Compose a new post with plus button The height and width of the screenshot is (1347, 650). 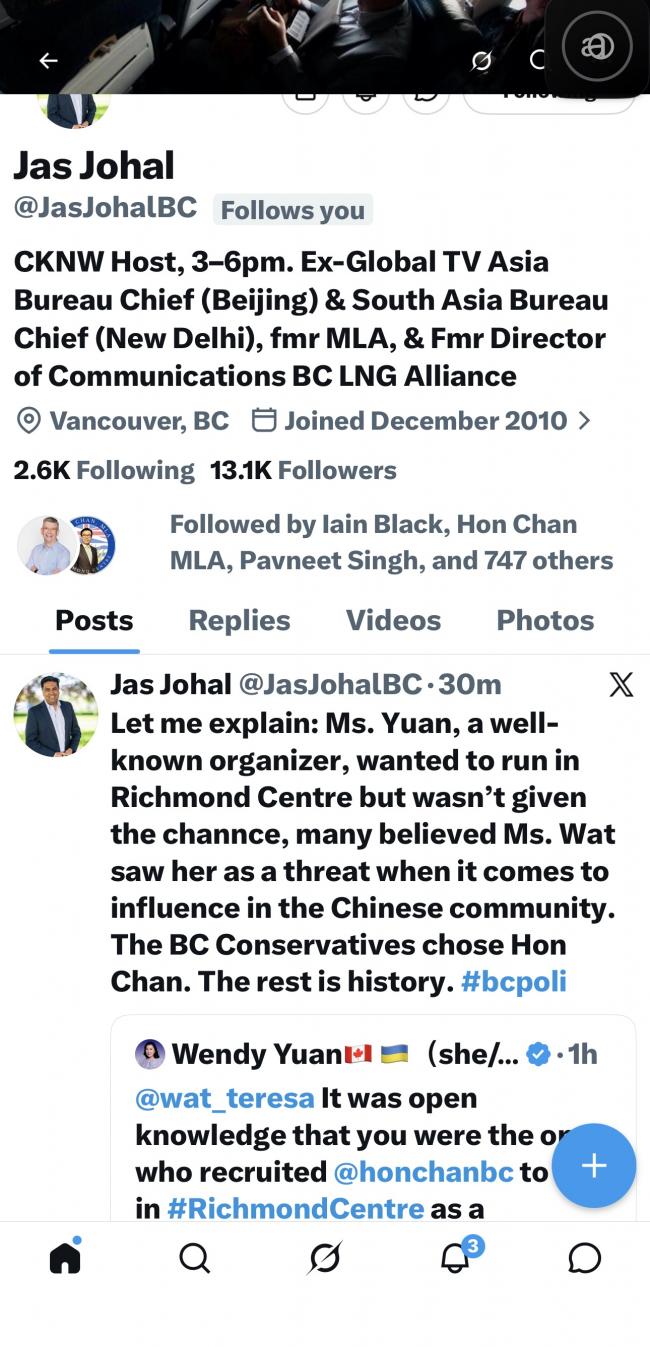(594, 1166)
